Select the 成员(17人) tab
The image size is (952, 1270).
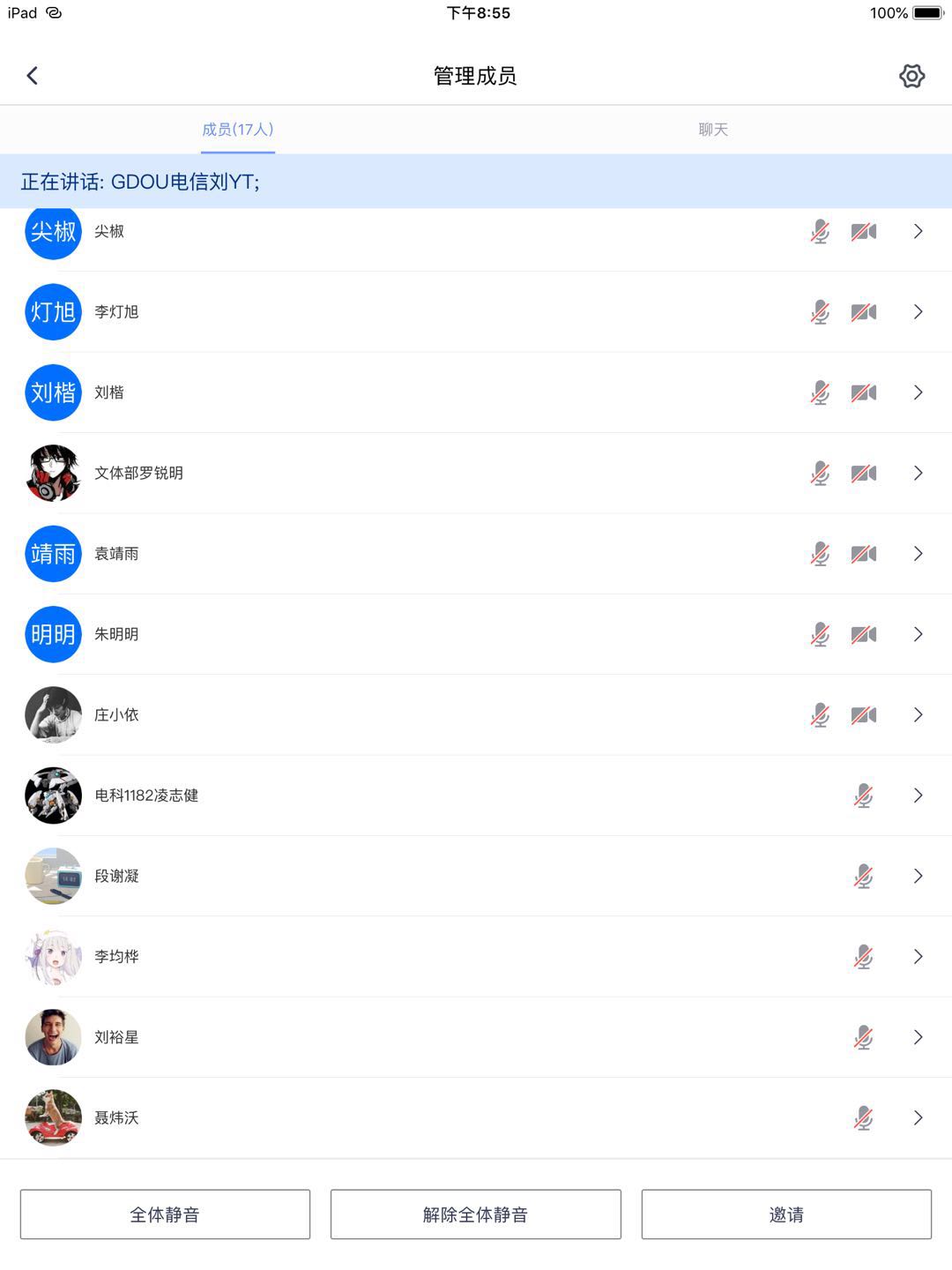pyautogui.click(x=238, y=130)
